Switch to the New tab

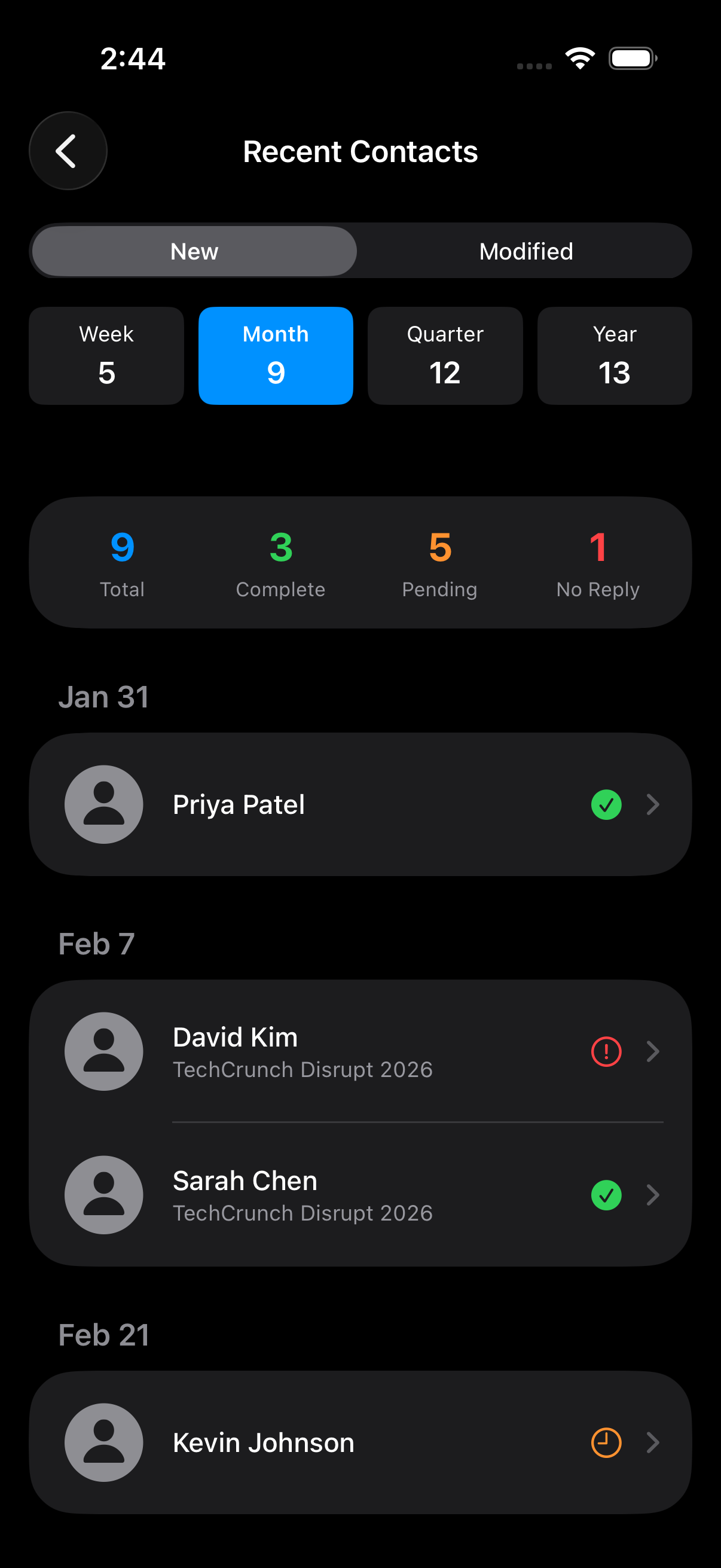pos(194,250)
